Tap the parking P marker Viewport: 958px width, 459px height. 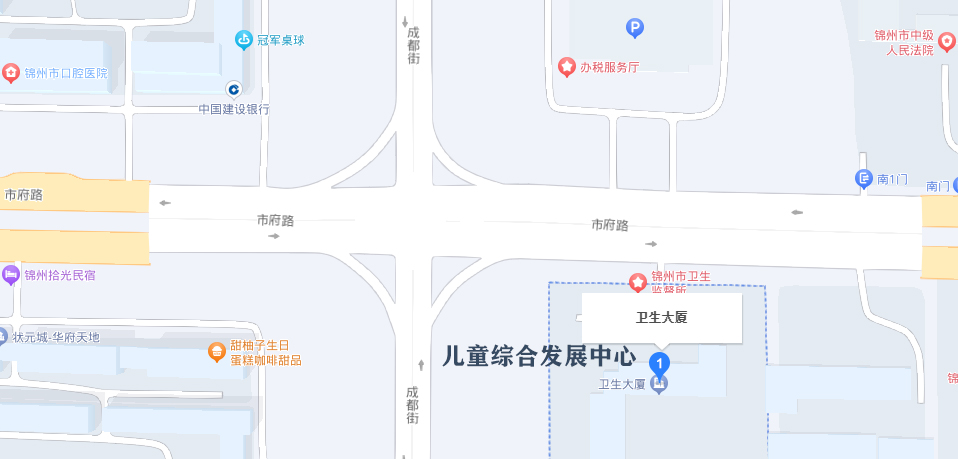point(634,28)
